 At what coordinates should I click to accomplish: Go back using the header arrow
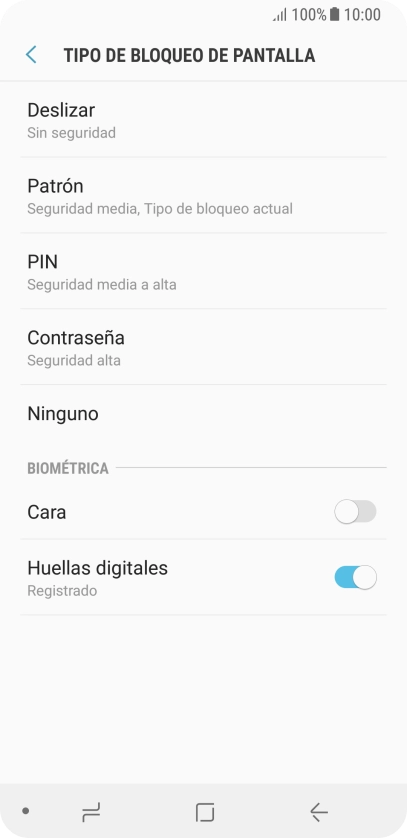pyautogui.click(x=31, y=55)
